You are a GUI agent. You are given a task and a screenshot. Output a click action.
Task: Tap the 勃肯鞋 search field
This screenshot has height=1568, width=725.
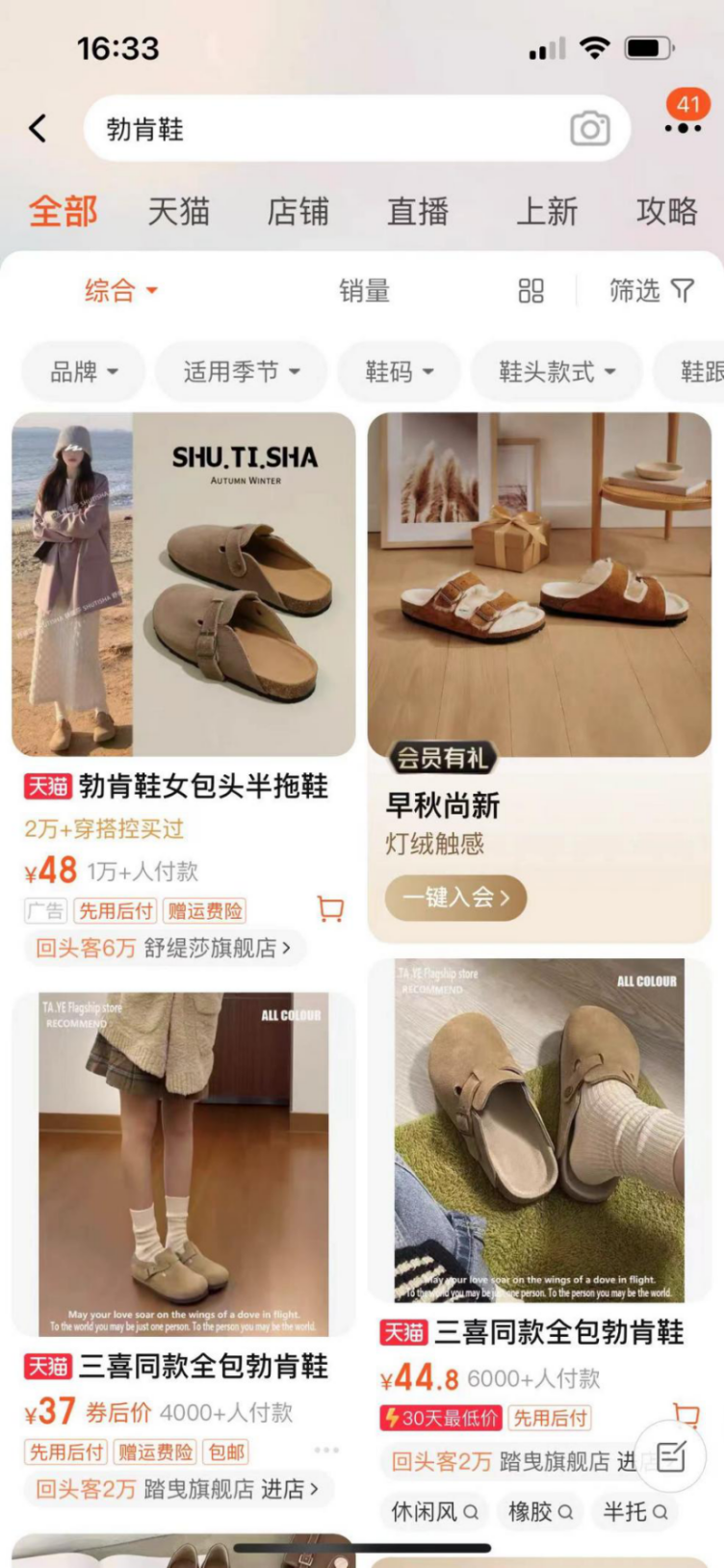(x=357, y=128)
